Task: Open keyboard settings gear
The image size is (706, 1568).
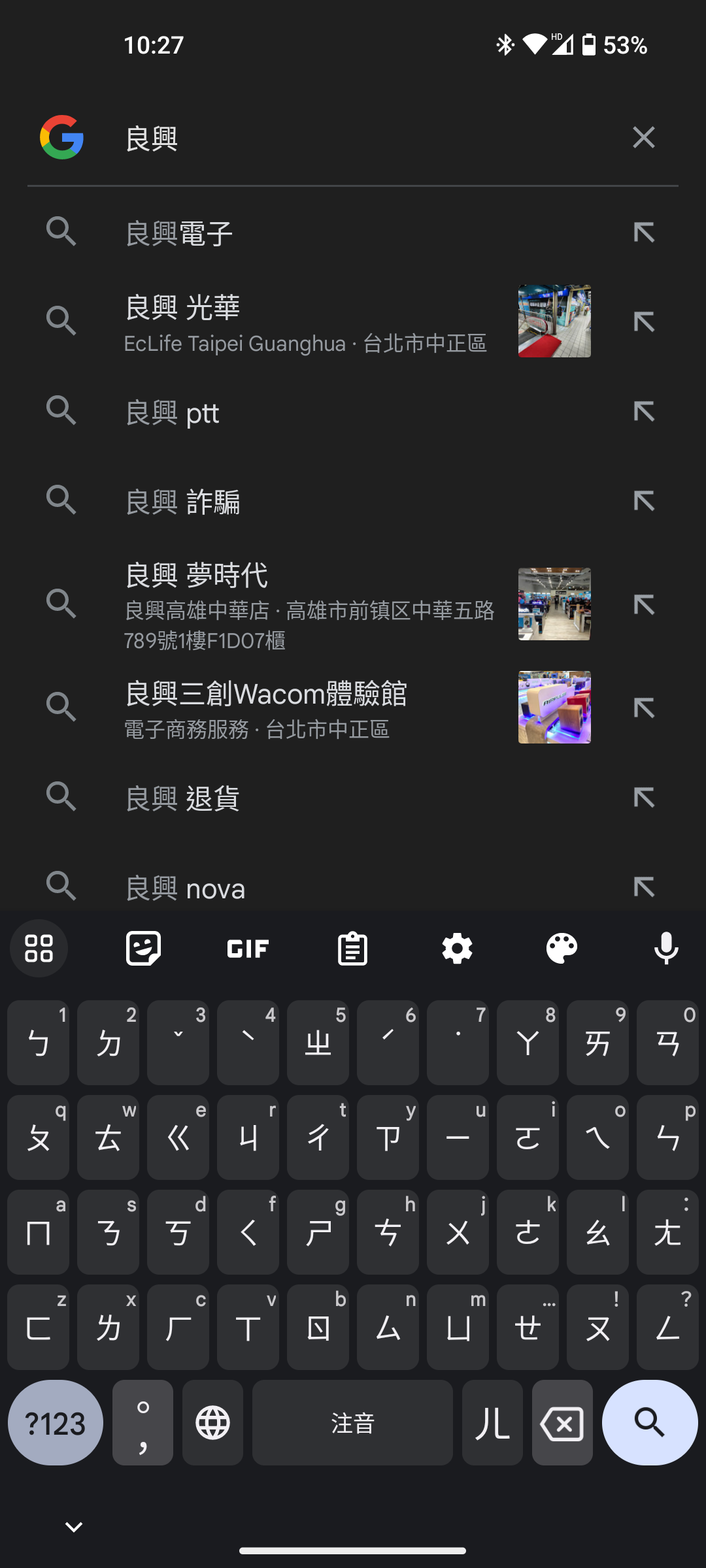Action: 457,948
